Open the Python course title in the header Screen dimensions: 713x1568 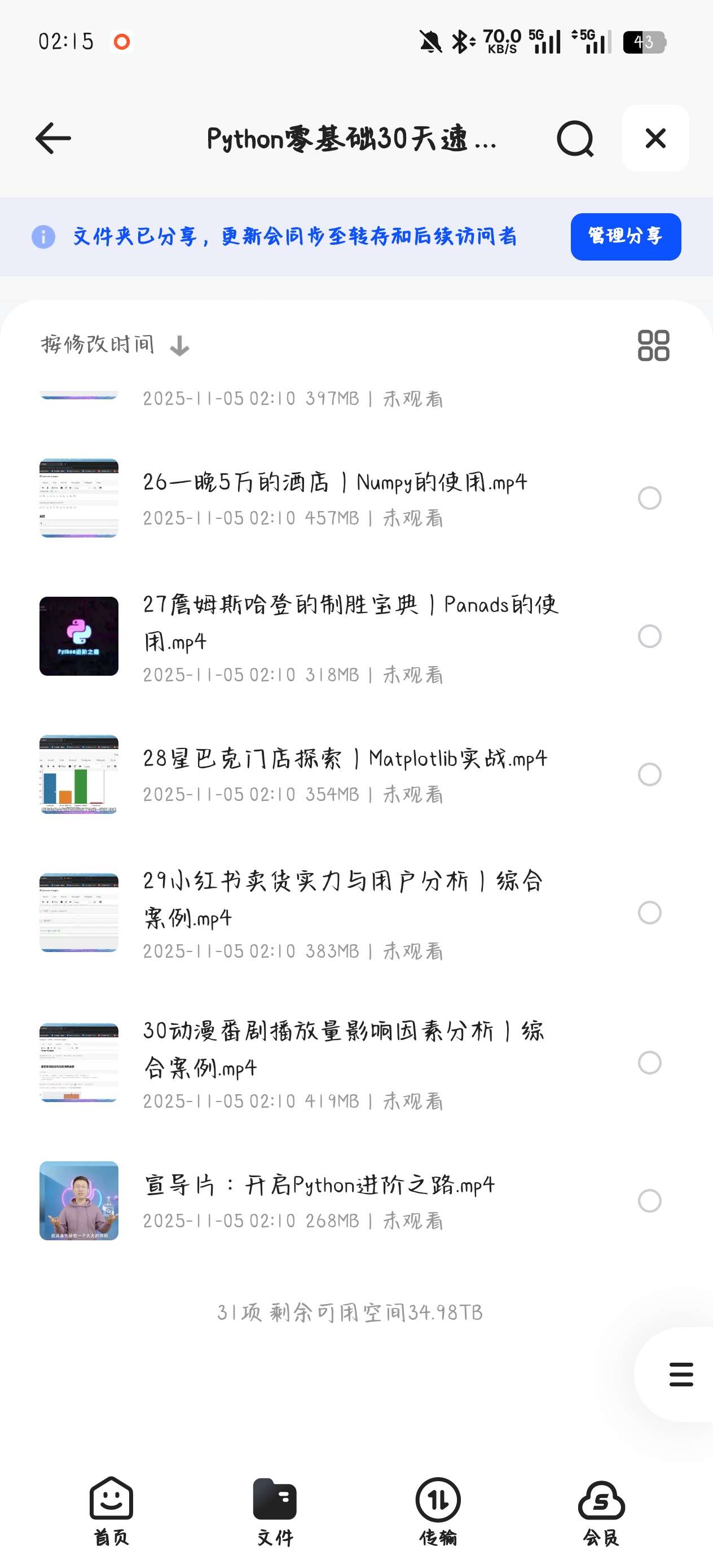tap(351, 138)
